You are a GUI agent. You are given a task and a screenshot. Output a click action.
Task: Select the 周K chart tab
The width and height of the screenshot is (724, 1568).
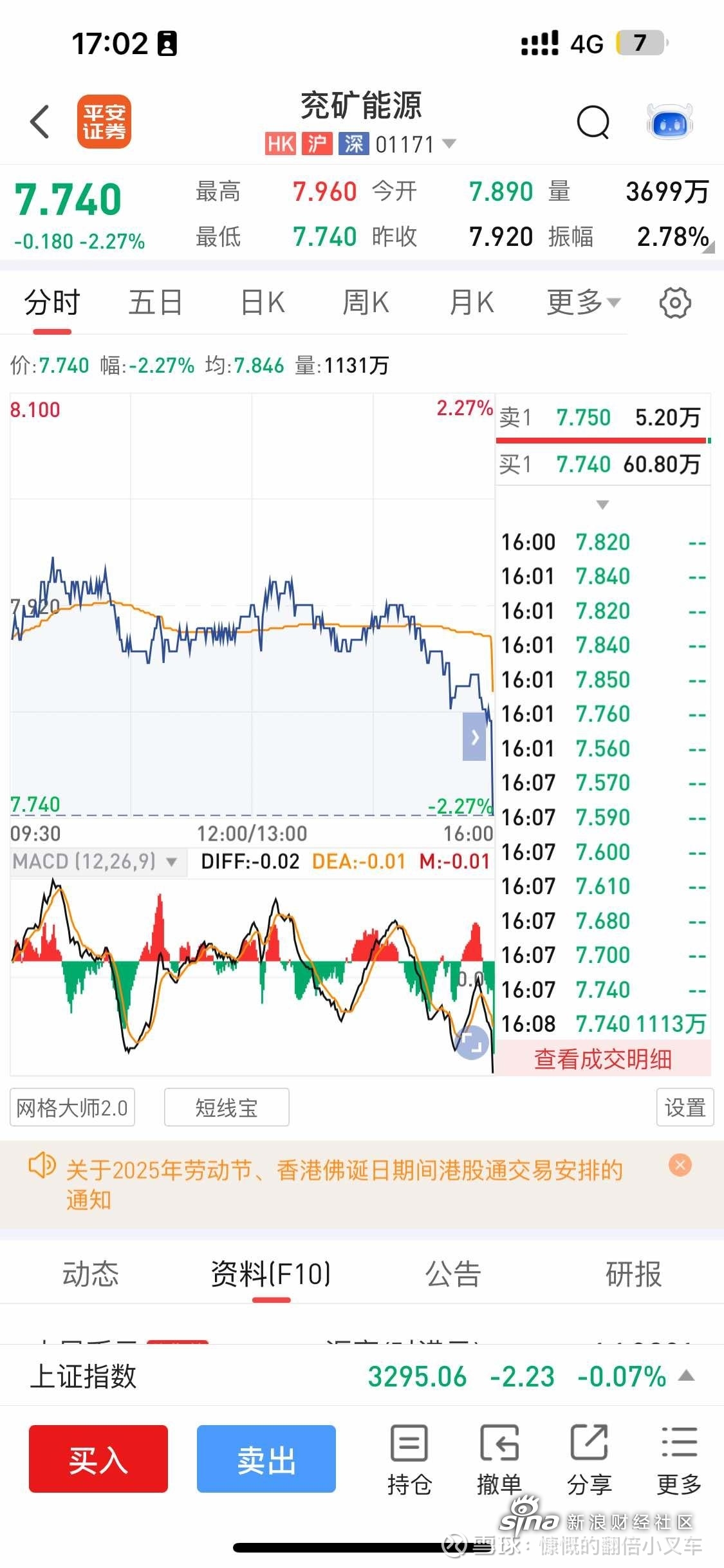366,303
